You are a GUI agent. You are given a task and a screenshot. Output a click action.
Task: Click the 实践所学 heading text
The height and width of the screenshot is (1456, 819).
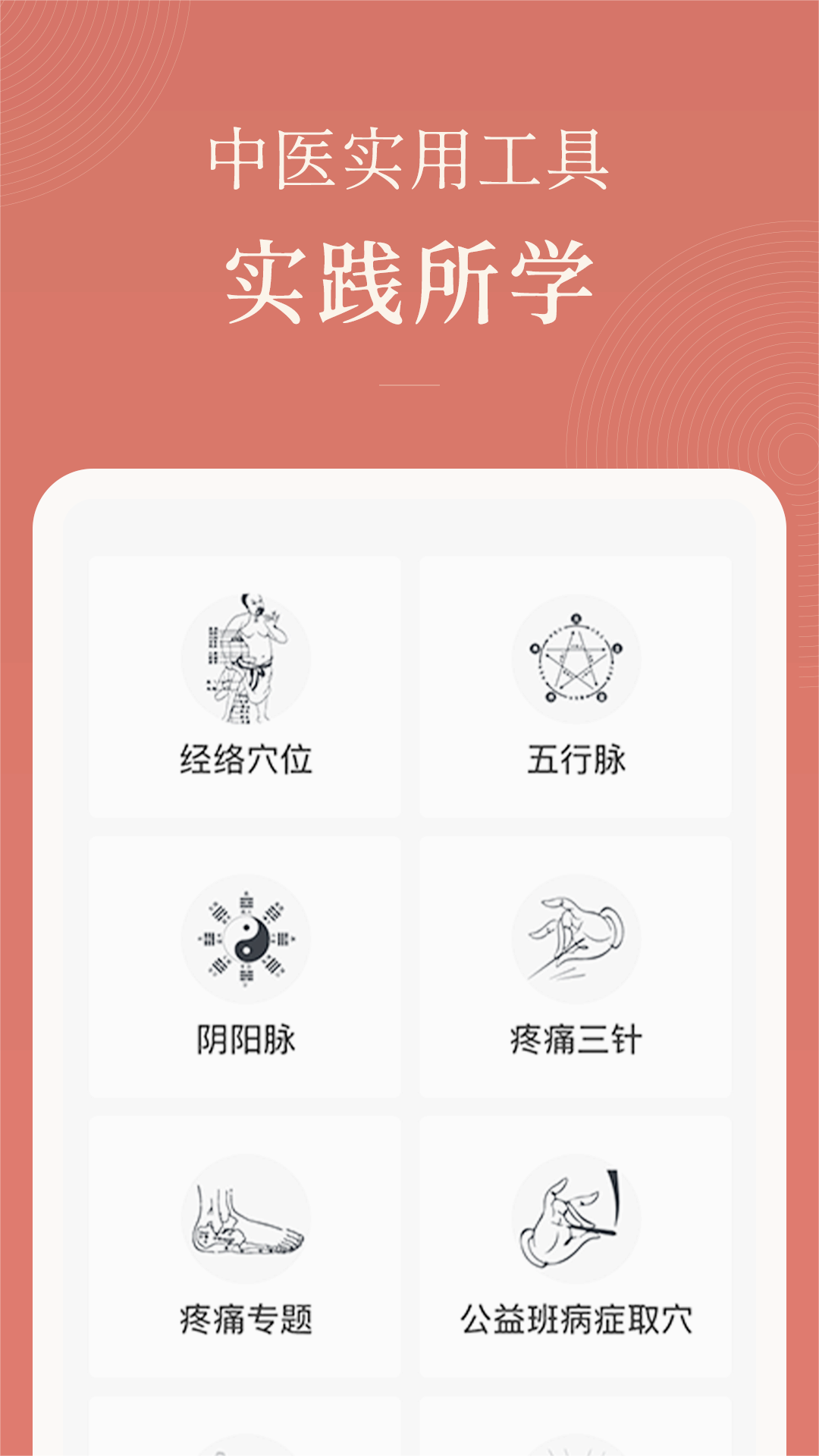409,275
